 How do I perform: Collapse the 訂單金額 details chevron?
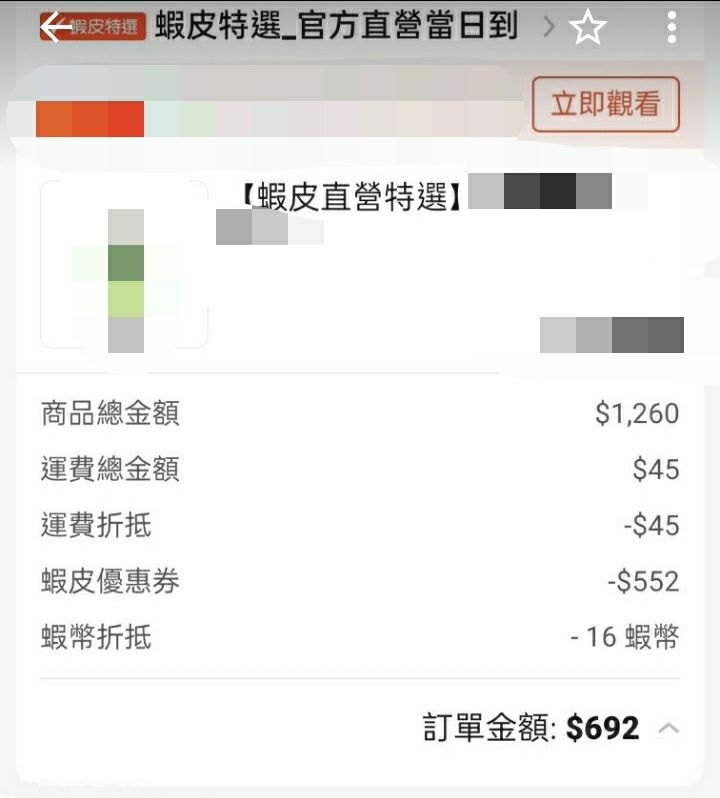point(669,728)
